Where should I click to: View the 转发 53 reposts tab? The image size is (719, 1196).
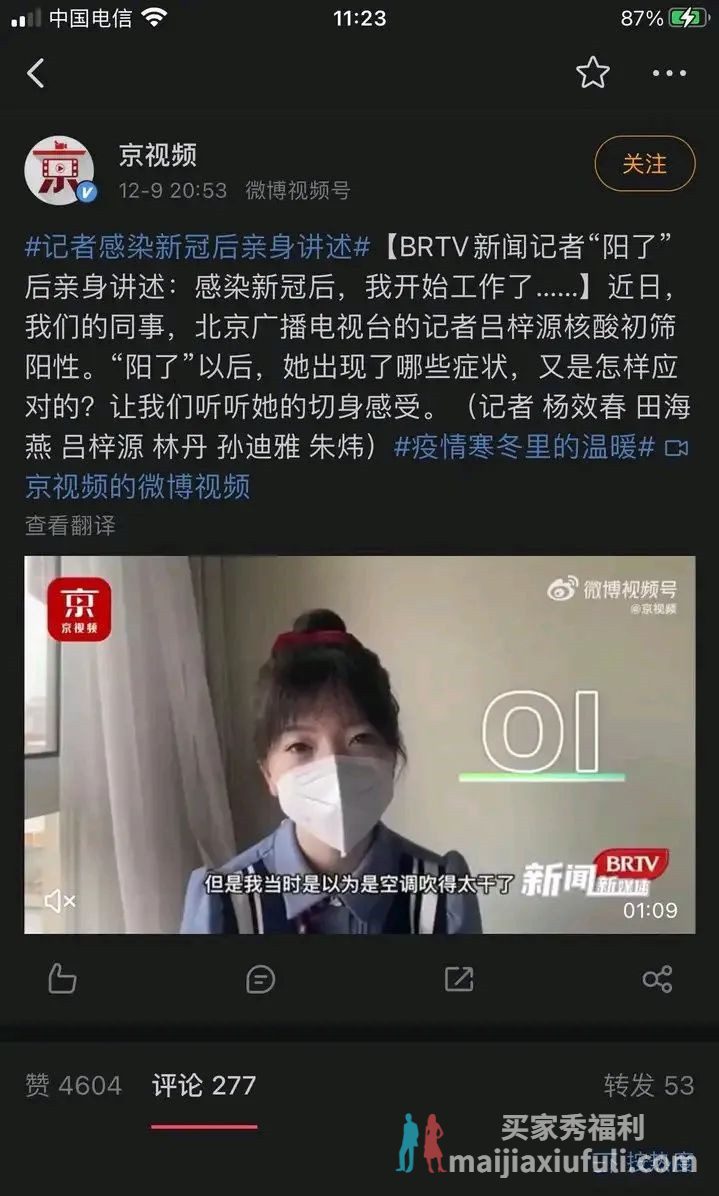(648, 1085)
